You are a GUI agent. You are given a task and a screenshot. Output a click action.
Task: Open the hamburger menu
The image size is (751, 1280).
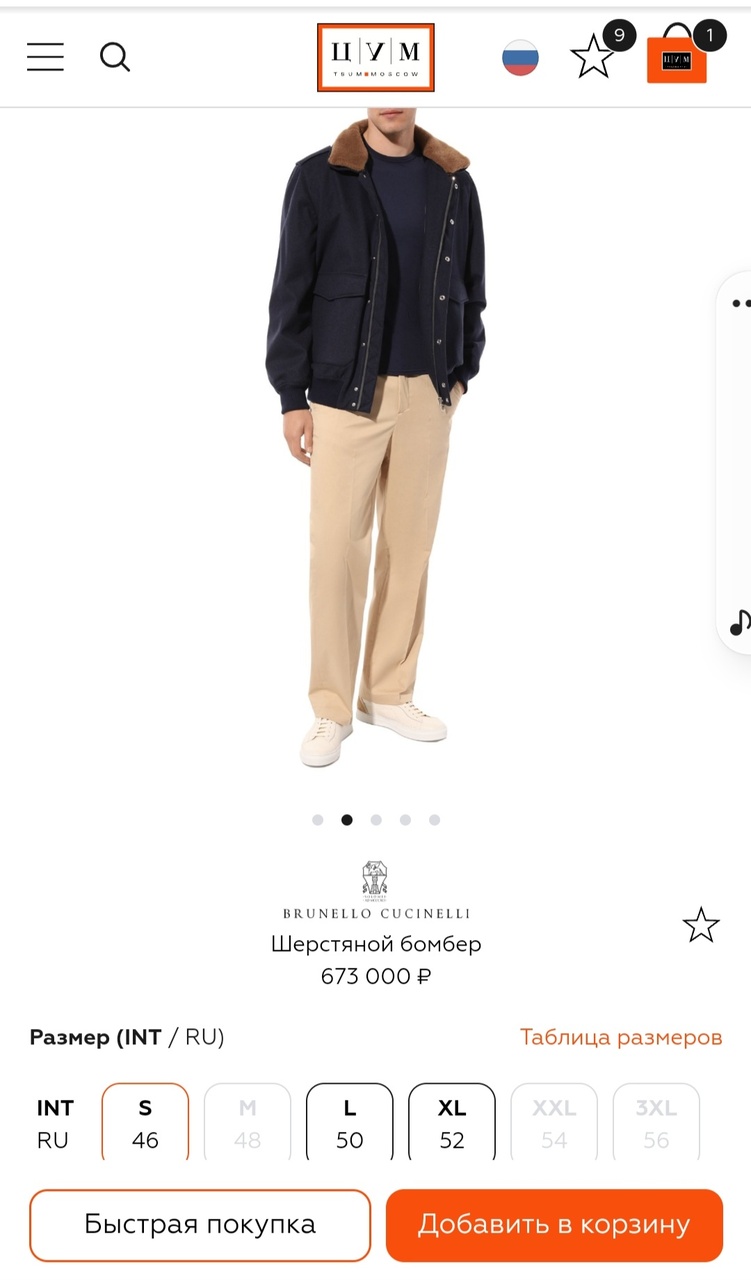[x=45, y=57]
